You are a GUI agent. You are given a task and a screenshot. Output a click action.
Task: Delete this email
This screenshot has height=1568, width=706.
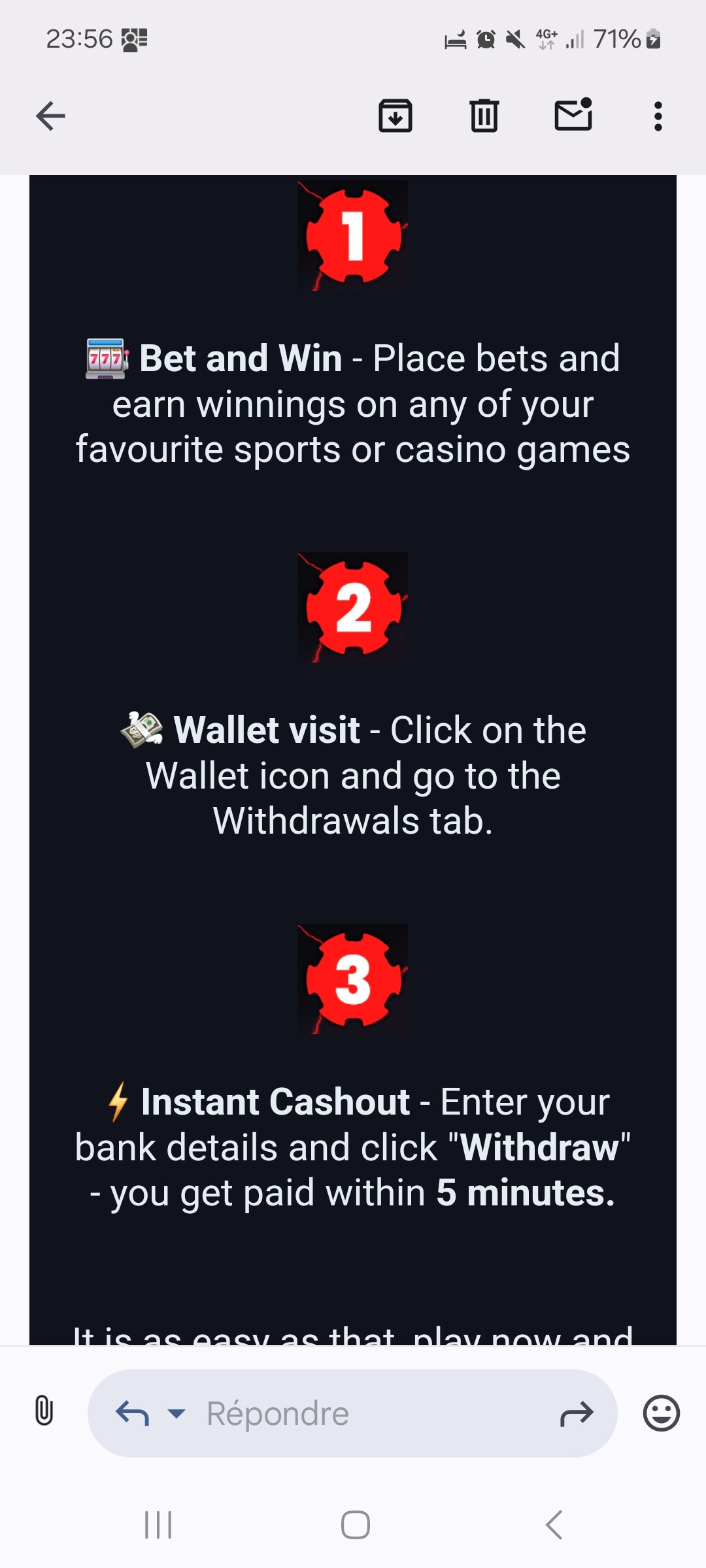484,116
